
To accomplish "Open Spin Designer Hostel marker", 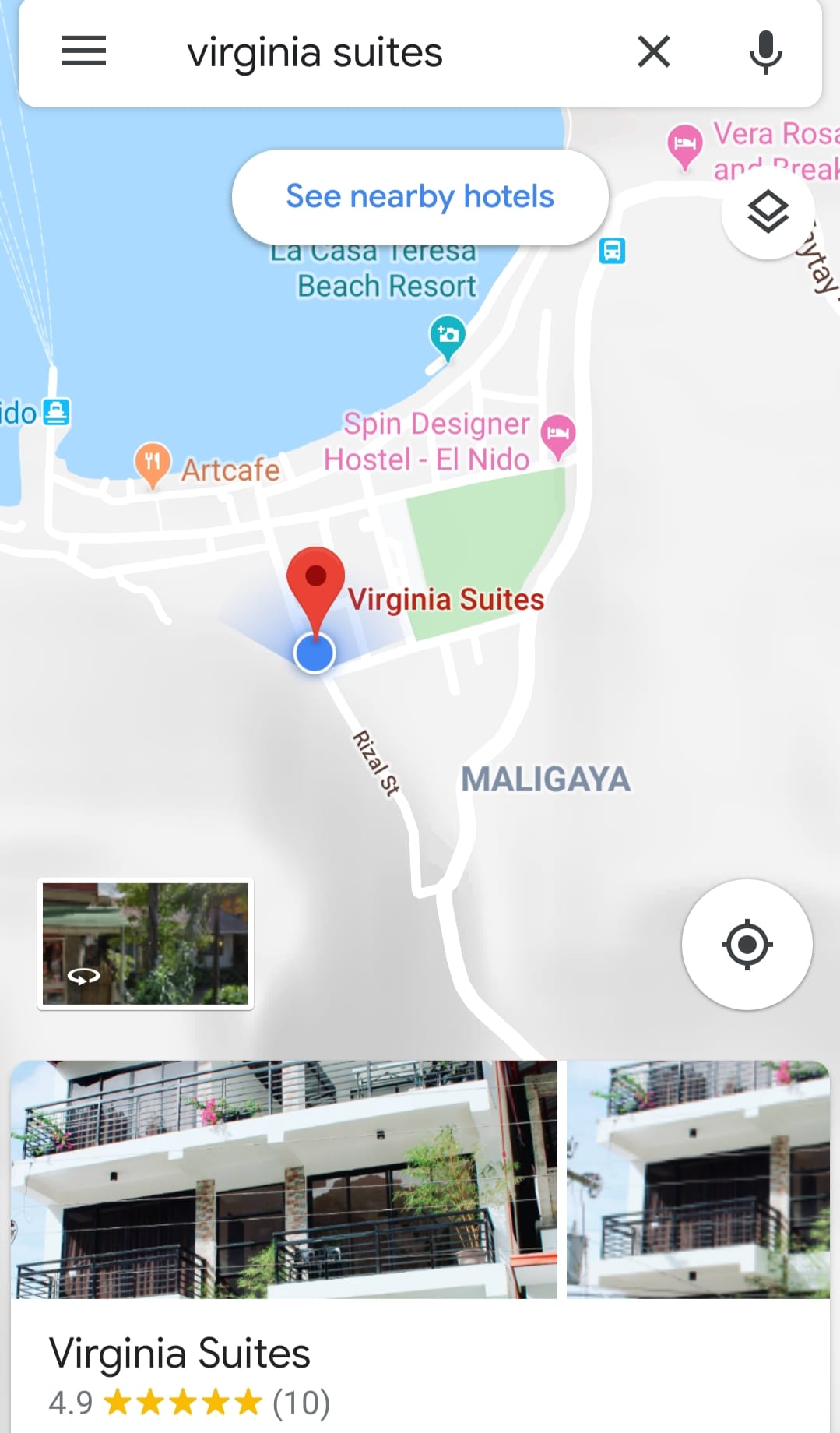I will click(558, 434).
